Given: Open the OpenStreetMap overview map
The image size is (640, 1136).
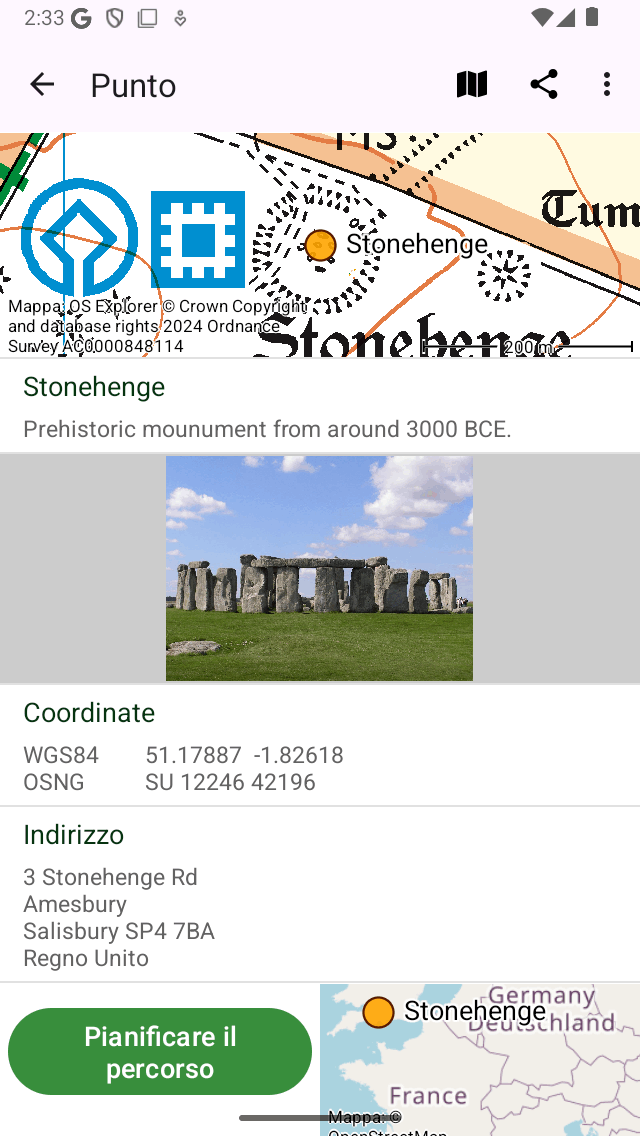Looking at the screenshot, I should tap(480, 1060).
